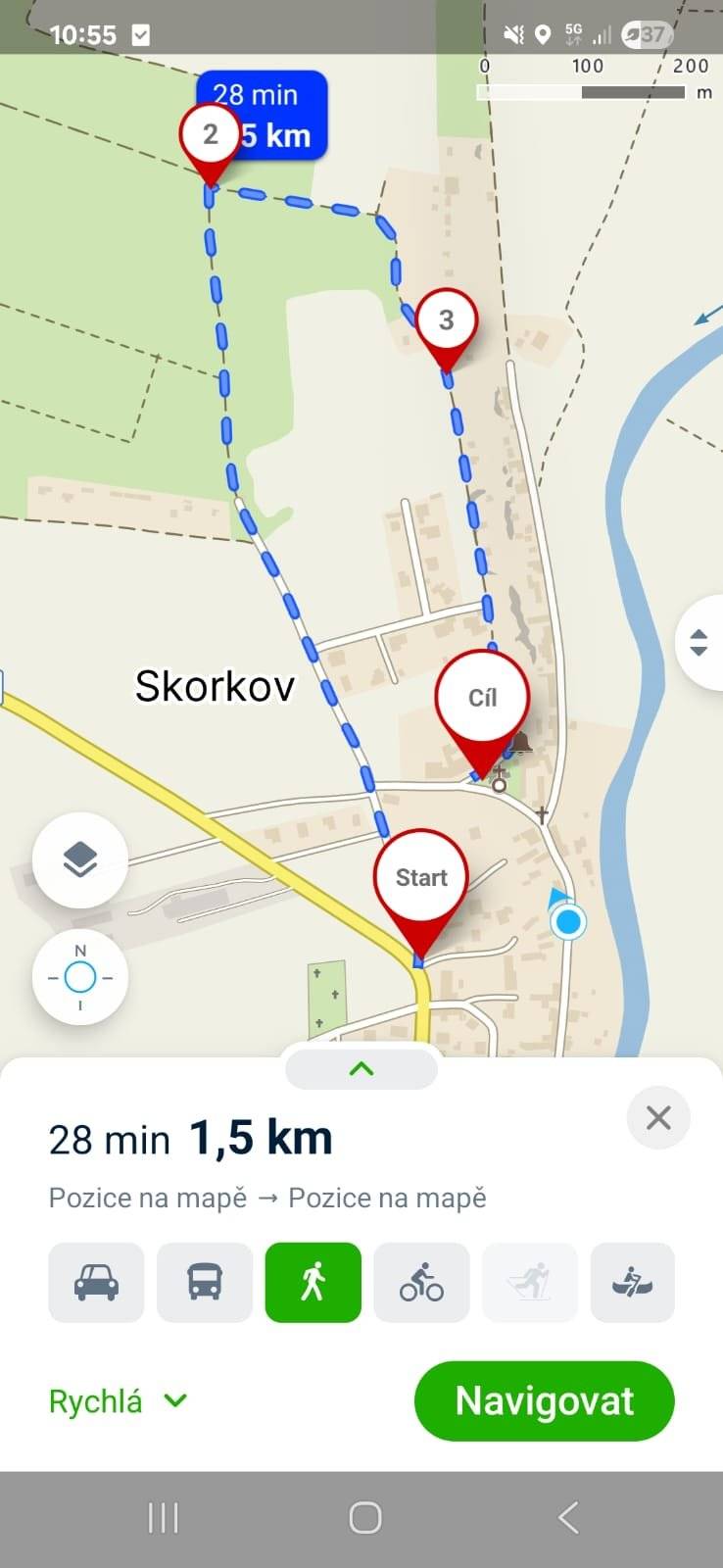Tap the Start marker on the map

tap(420, 877)
